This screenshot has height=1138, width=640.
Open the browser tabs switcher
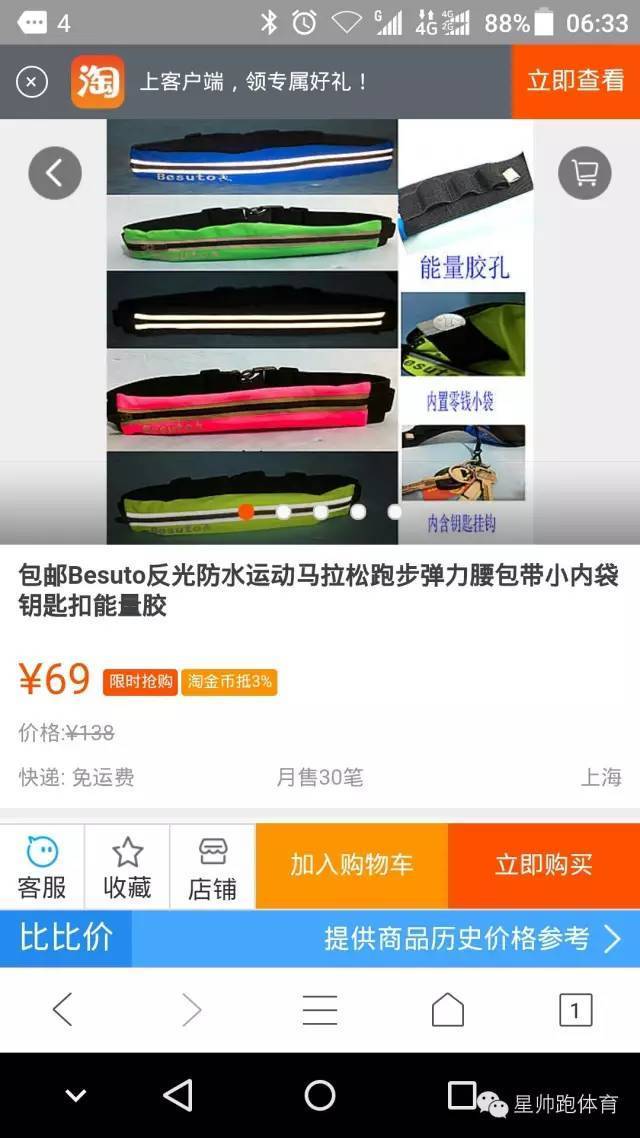tap(575, 1010)
